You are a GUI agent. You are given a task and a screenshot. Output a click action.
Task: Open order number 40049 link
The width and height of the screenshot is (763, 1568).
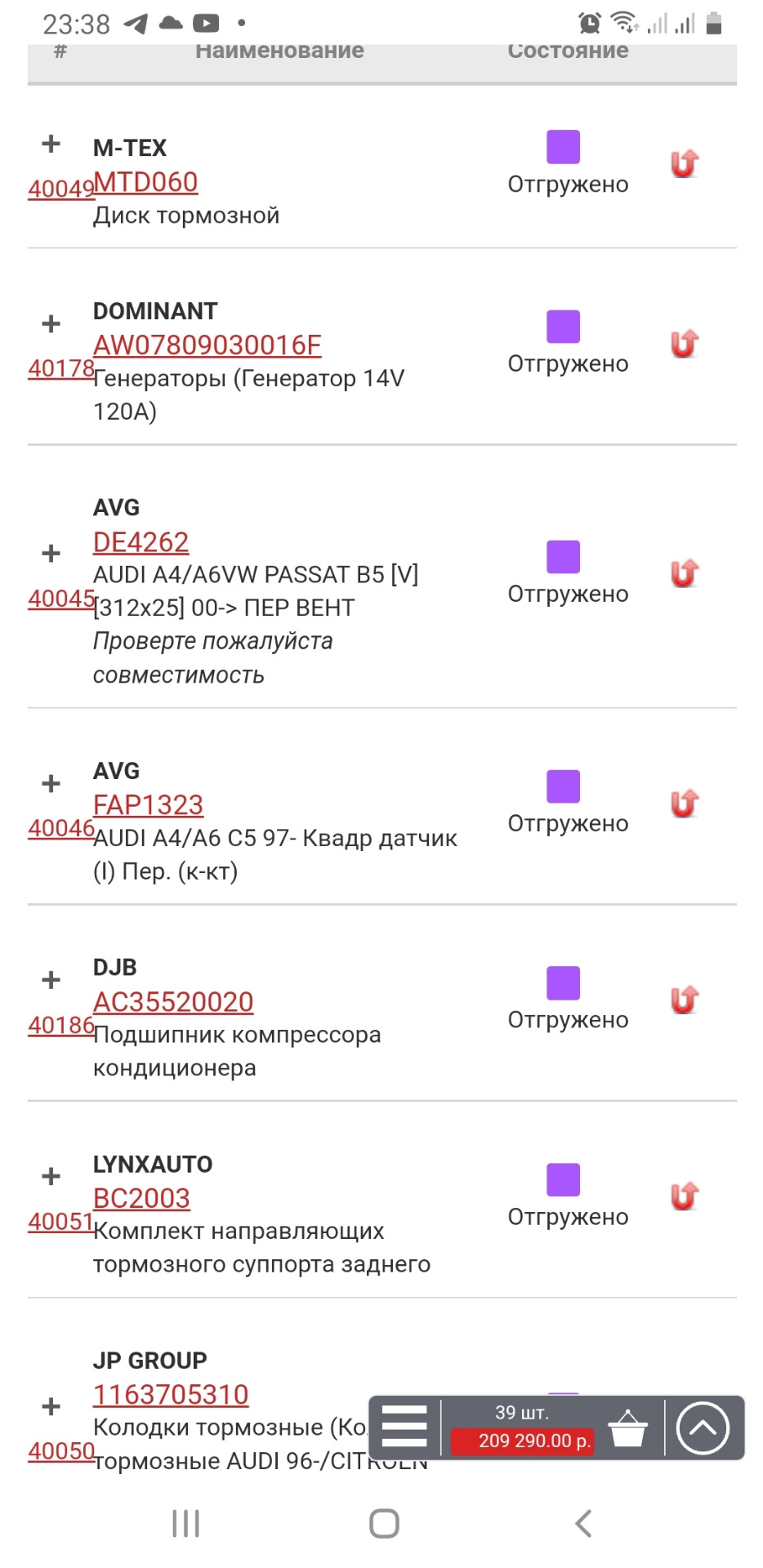pos(60,189)
